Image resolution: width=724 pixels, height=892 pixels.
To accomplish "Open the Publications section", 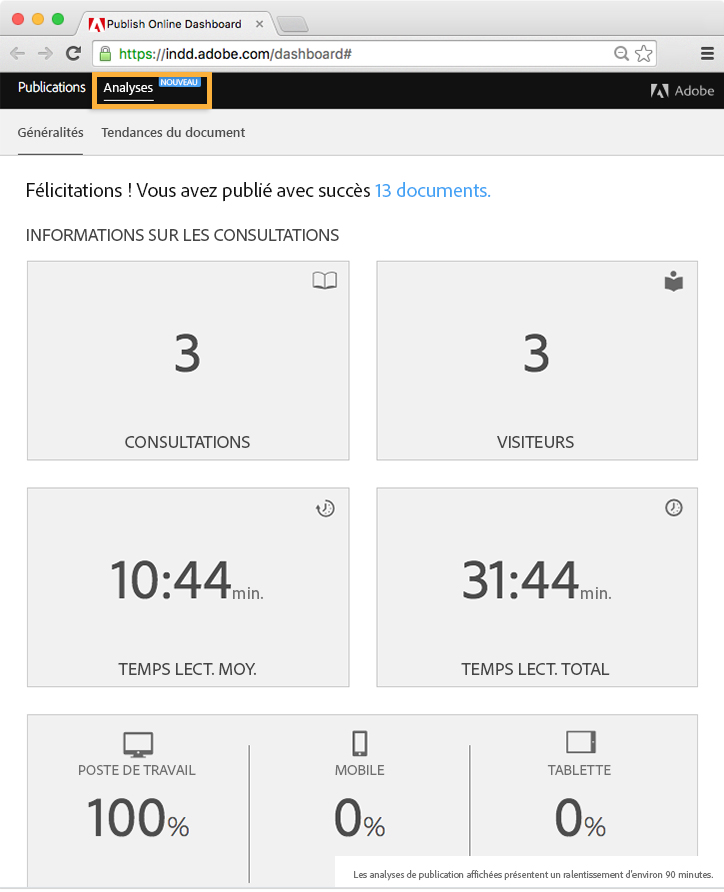I will 52,88.
